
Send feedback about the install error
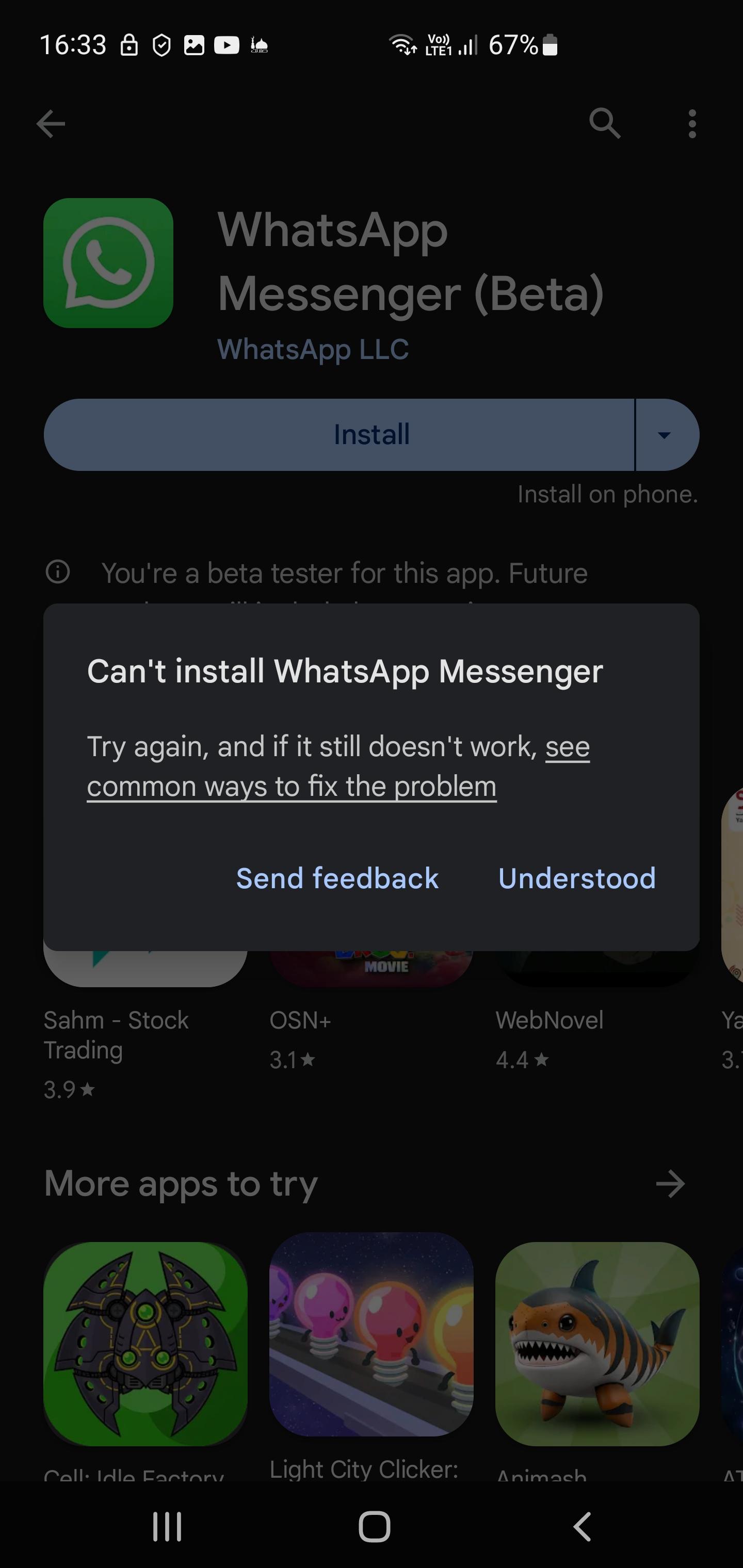click(337, 878)
